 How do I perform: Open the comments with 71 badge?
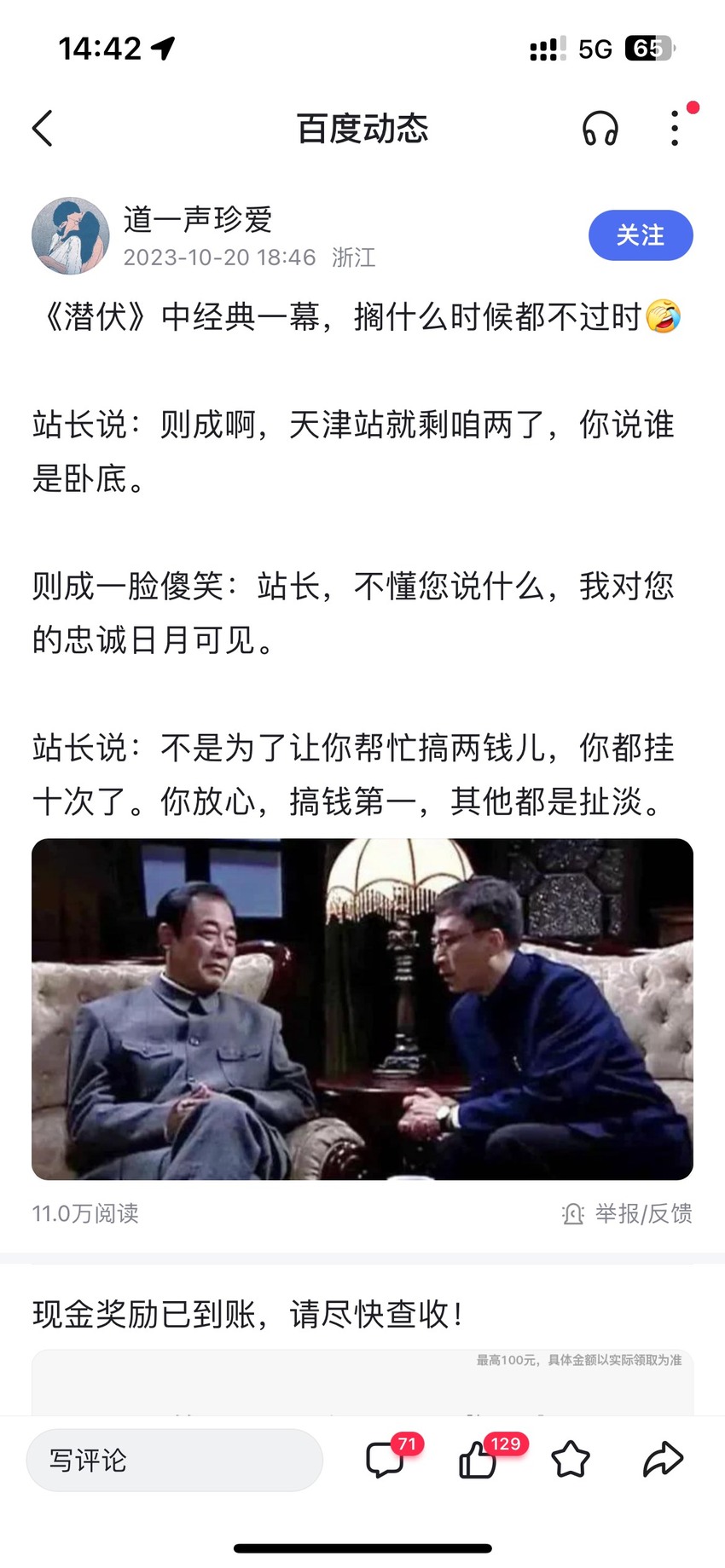pos(386,1460)
